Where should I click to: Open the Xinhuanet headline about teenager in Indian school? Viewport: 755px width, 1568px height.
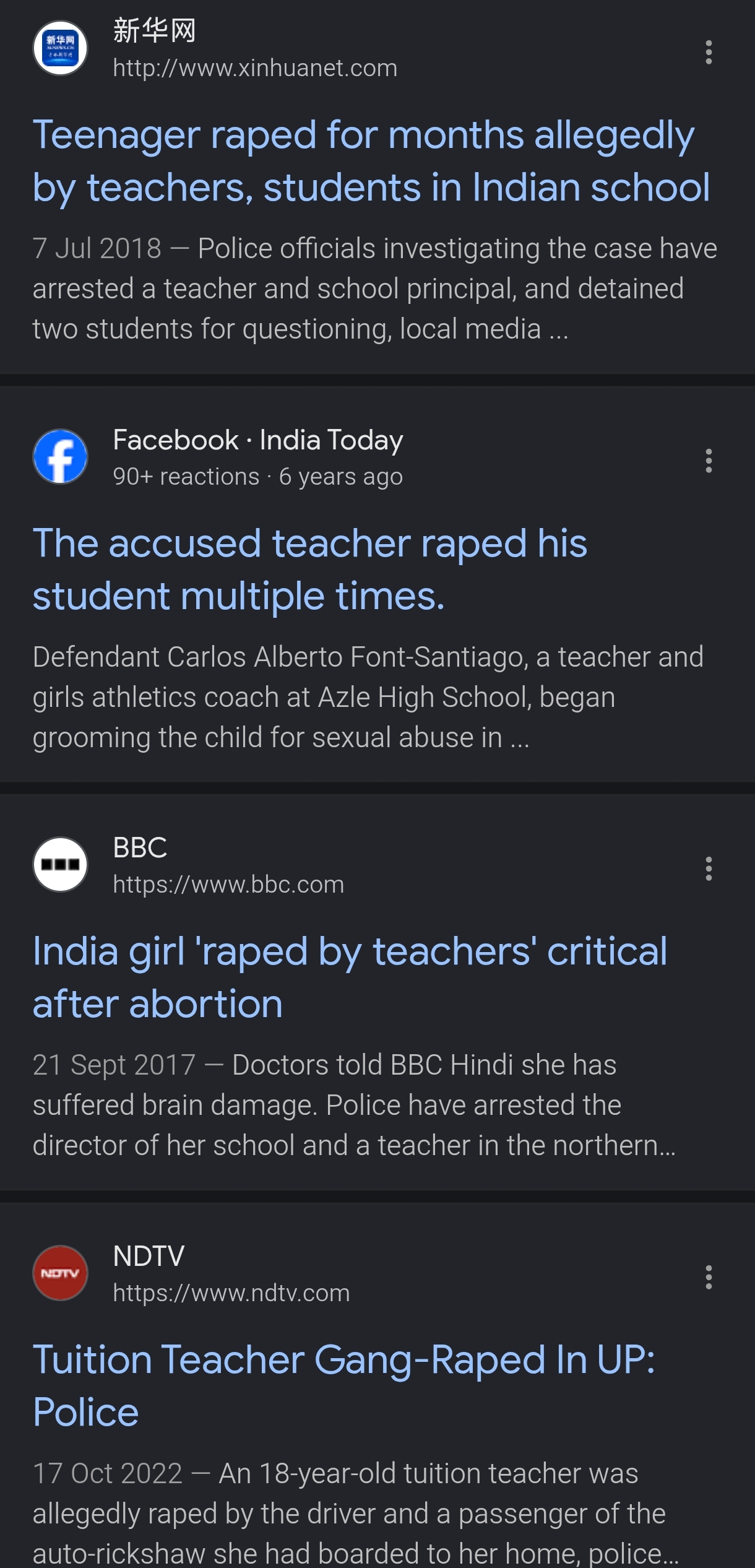371,161
